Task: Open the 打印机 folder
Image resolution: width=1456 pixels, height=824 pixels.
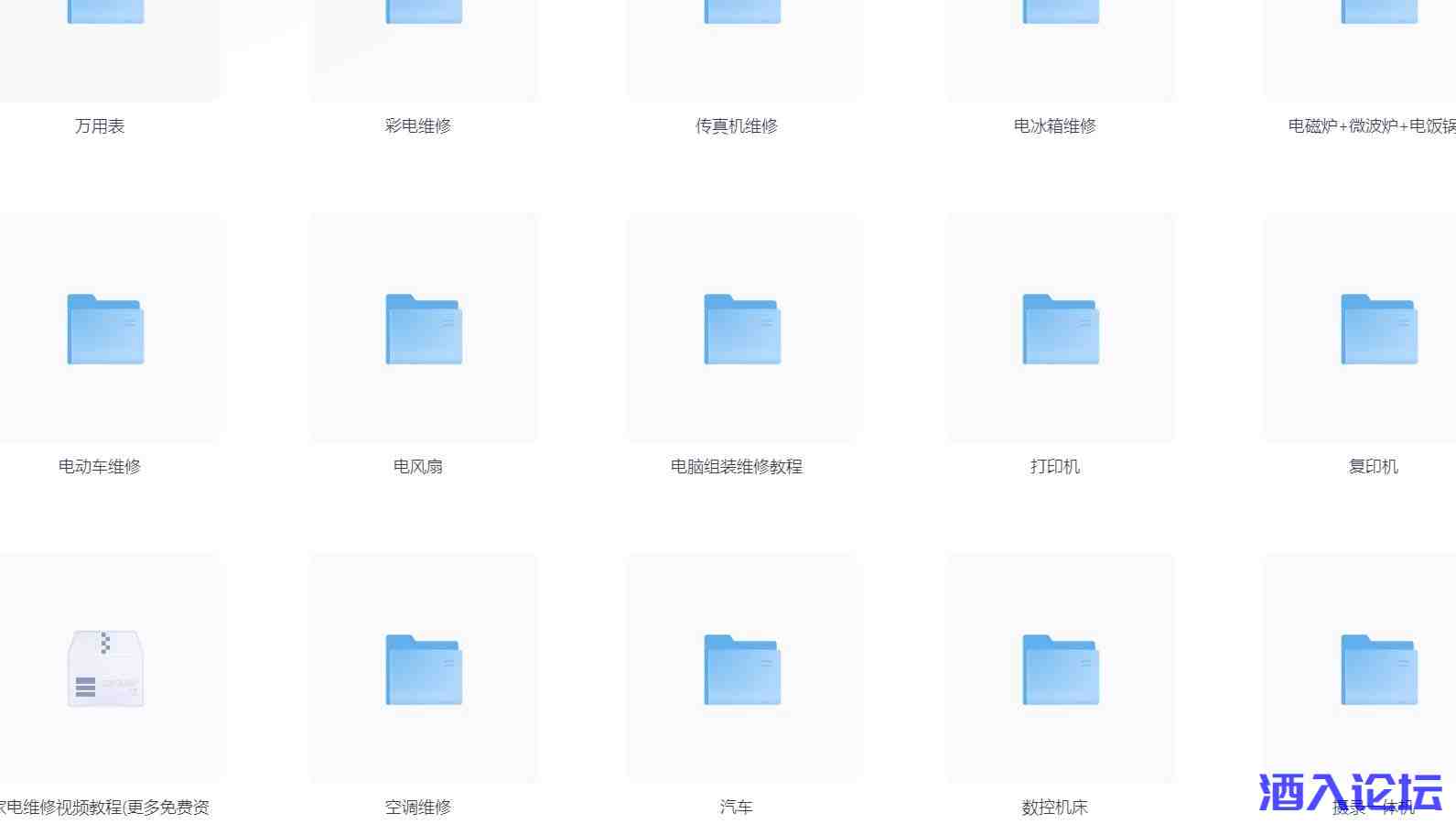Action: [1060, 330]
